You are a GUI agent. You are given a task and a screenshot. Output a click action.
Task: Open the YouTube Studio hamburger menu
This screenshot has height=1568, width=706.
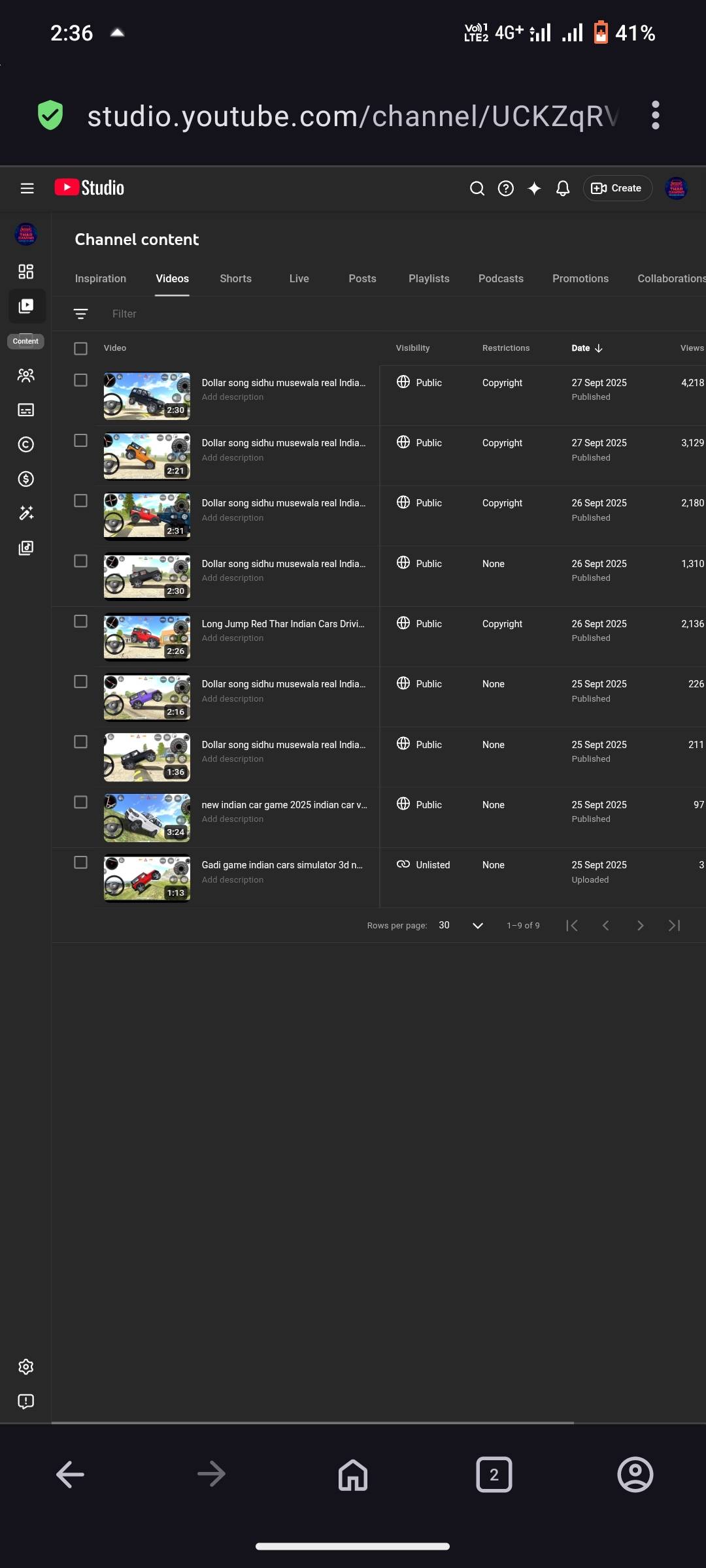[27, 188]
